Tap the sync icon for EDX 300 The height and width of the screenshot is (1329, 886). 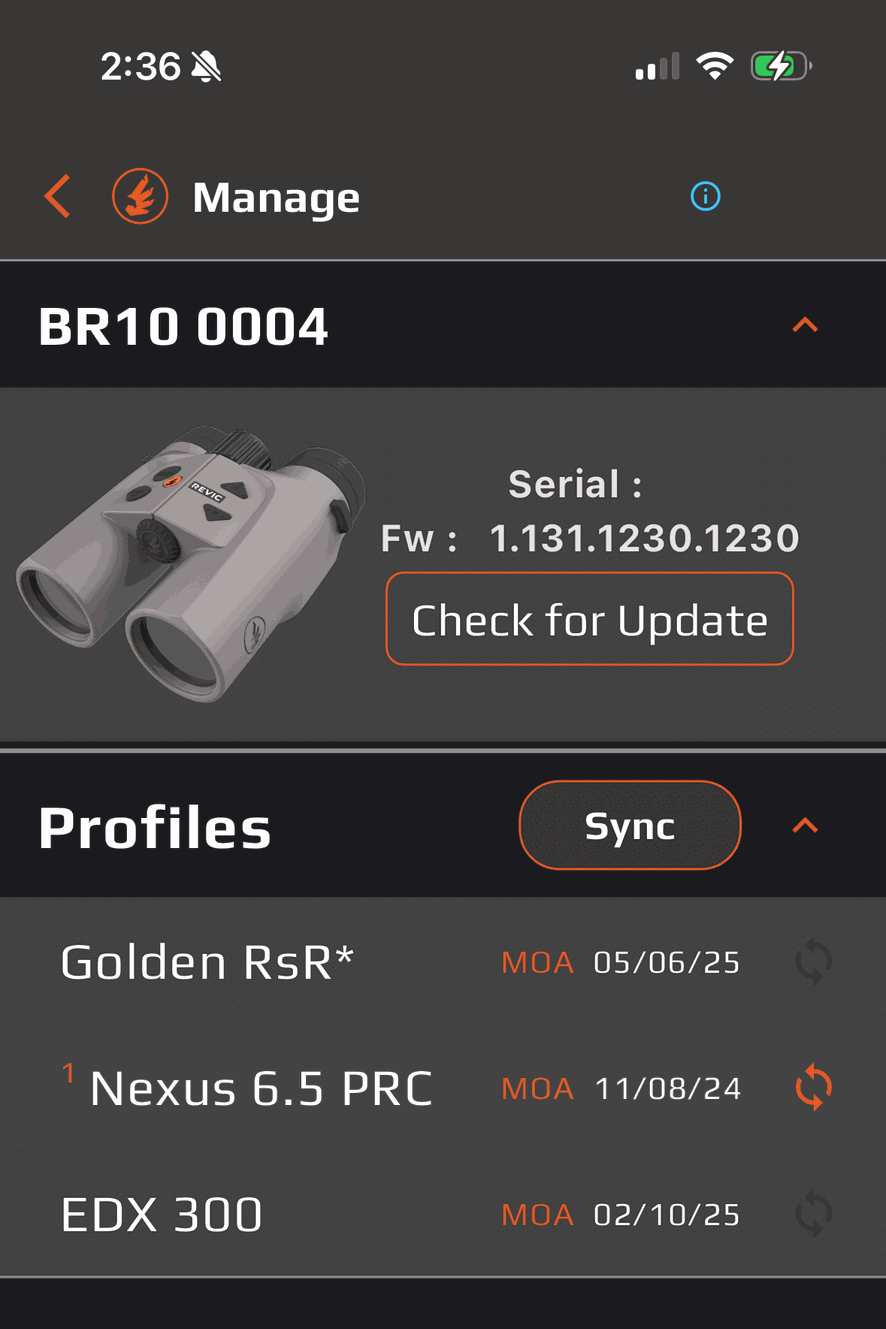coord(813,1215)
